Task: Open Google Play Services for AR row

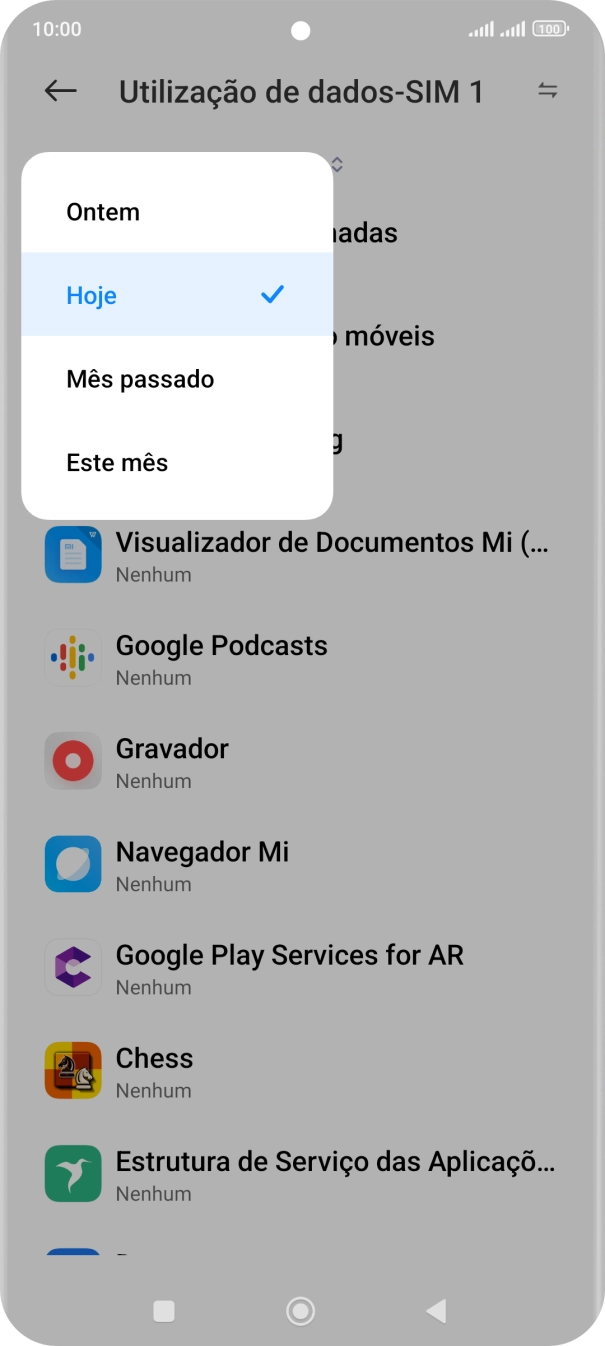Action: coord(300,968)
